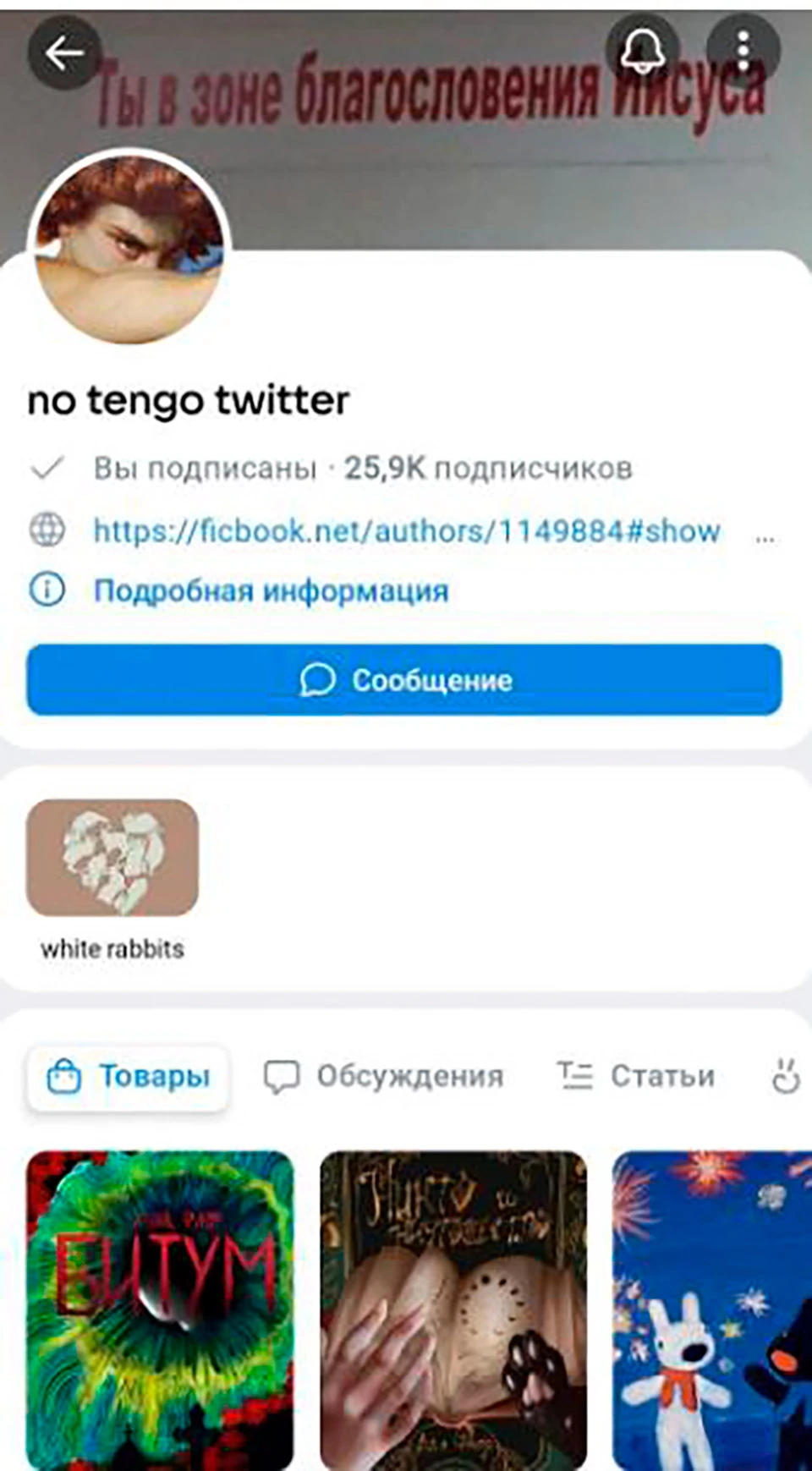This screenshot has width=812, height=1471.
Task: Open the notifications bell
Action: tap(642, 52)
